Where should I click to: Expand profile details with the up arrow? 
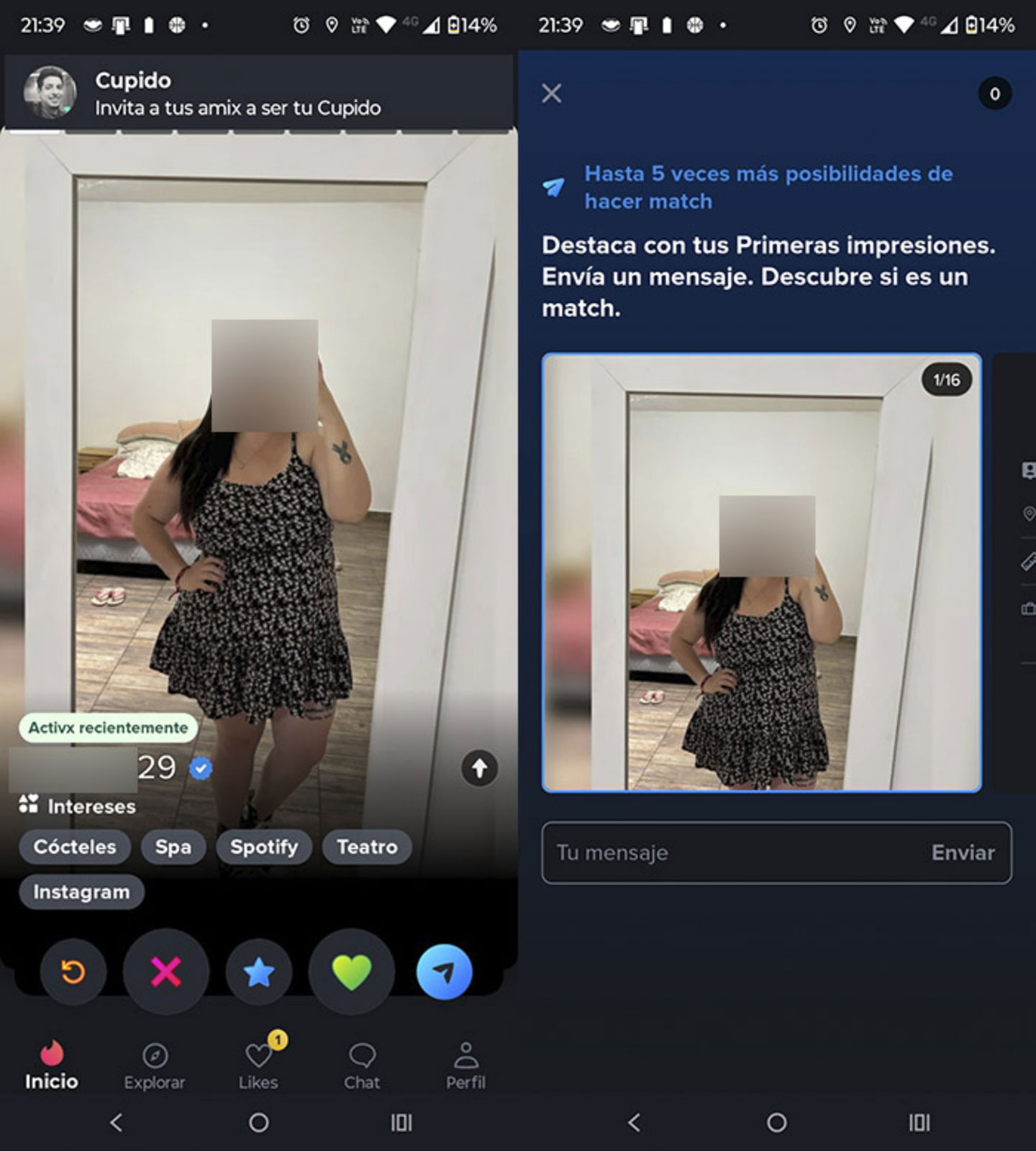point(479,768)
